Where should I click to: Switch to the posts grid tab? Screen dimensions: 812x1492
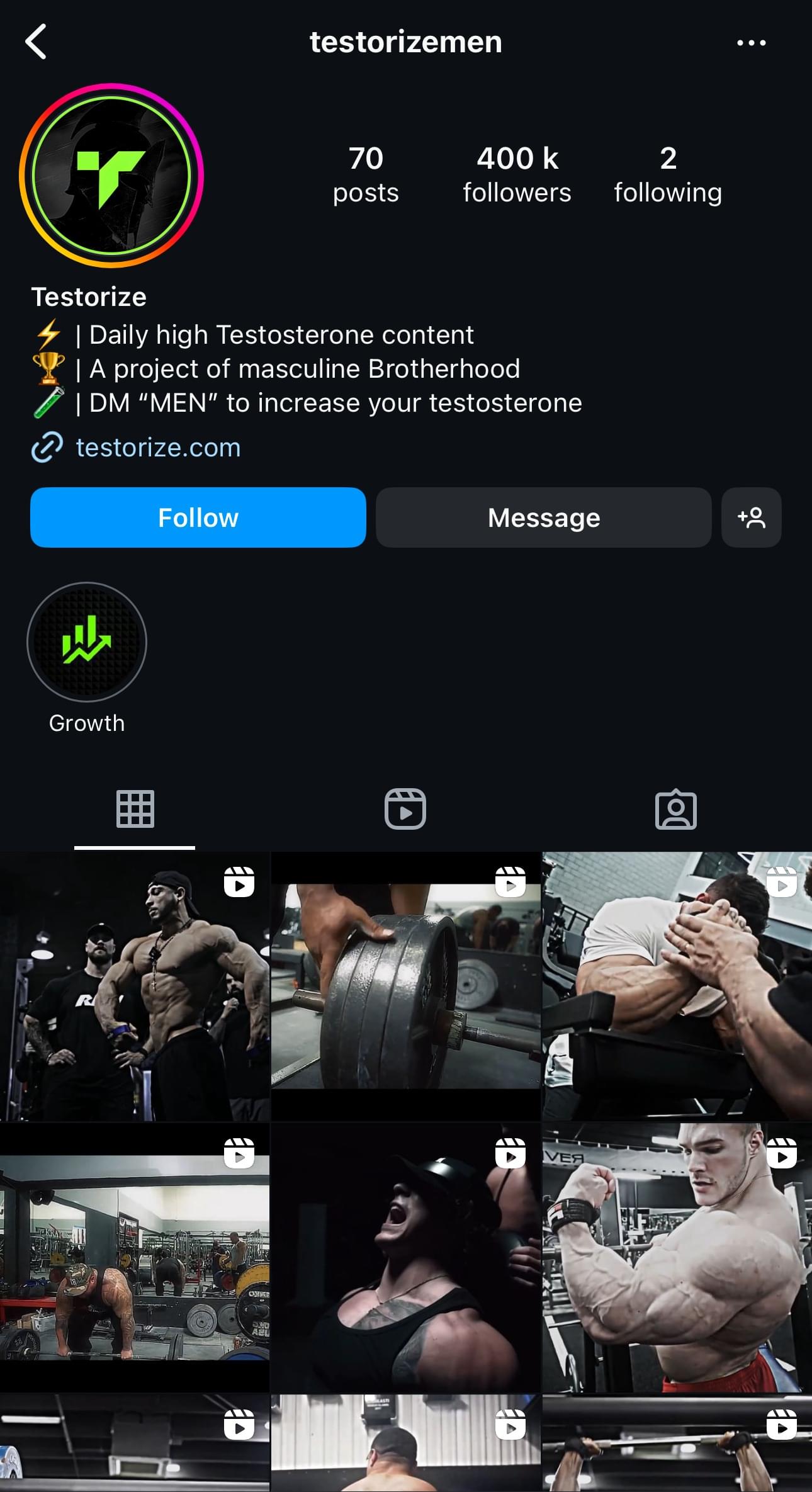[135, 808]
